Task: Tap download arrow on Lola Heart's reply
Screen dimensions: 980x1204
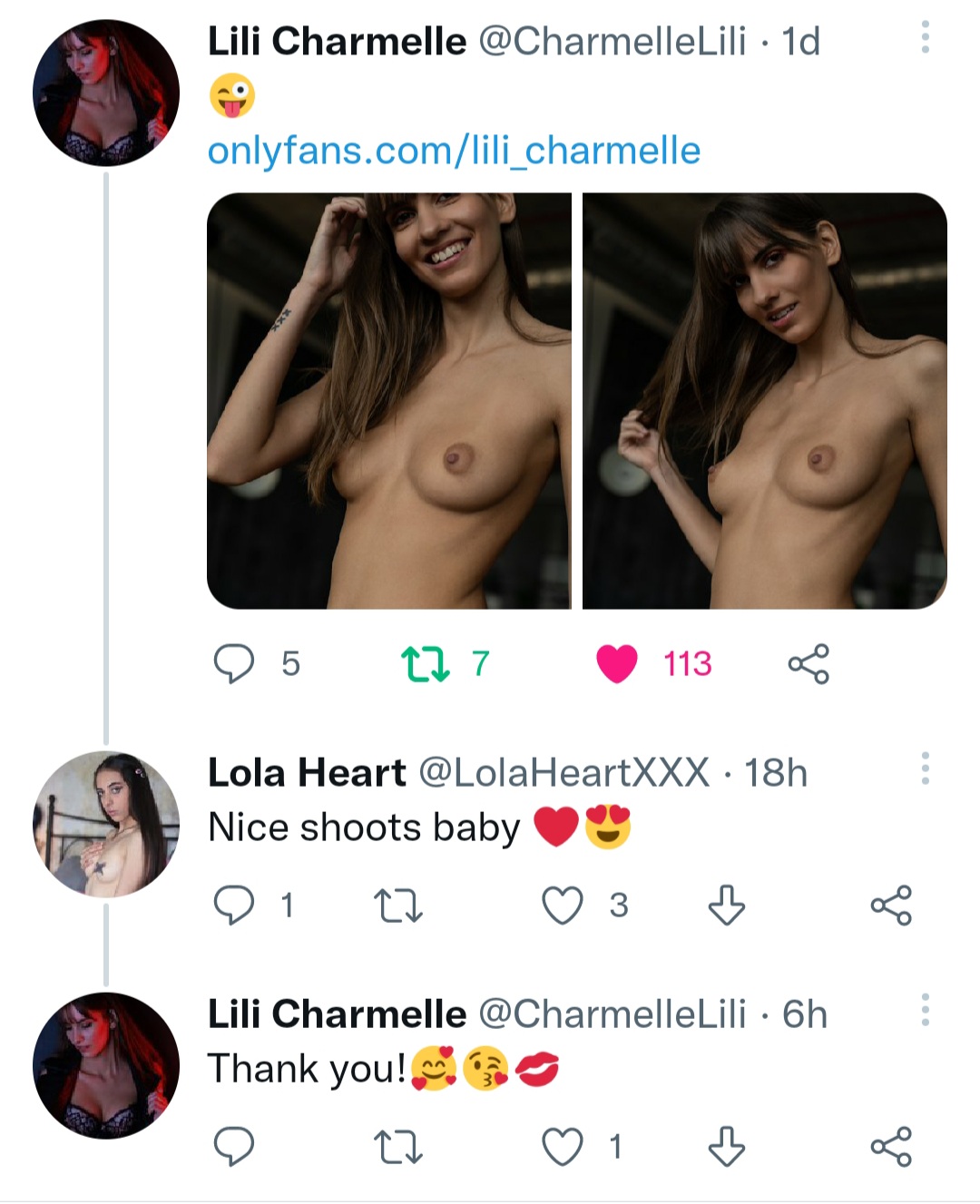Action: [x=726, y=905]
